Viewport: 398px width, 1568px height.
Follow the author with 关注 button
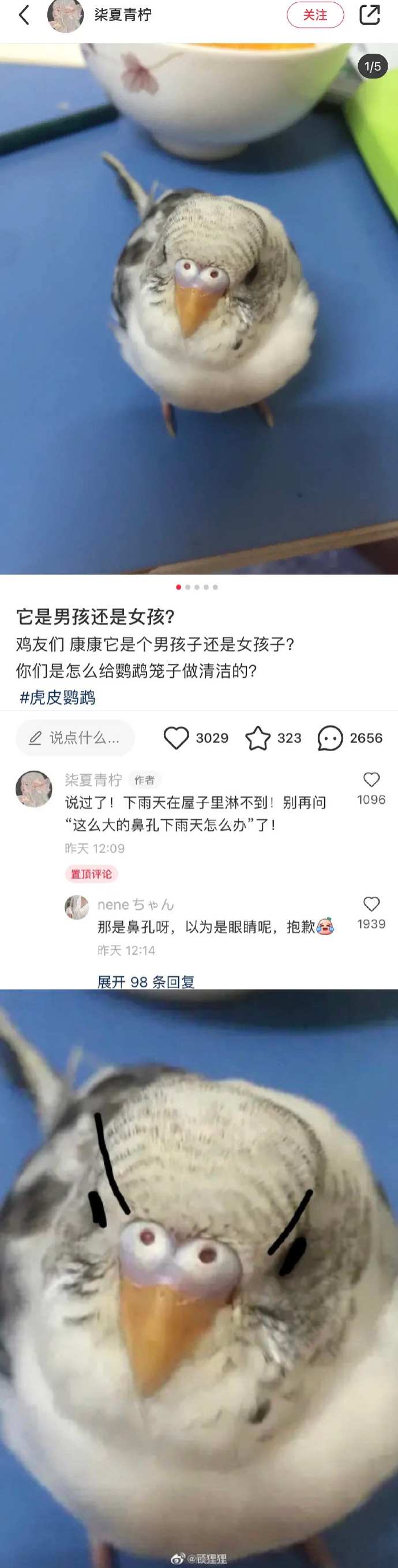tap(314, 15)
